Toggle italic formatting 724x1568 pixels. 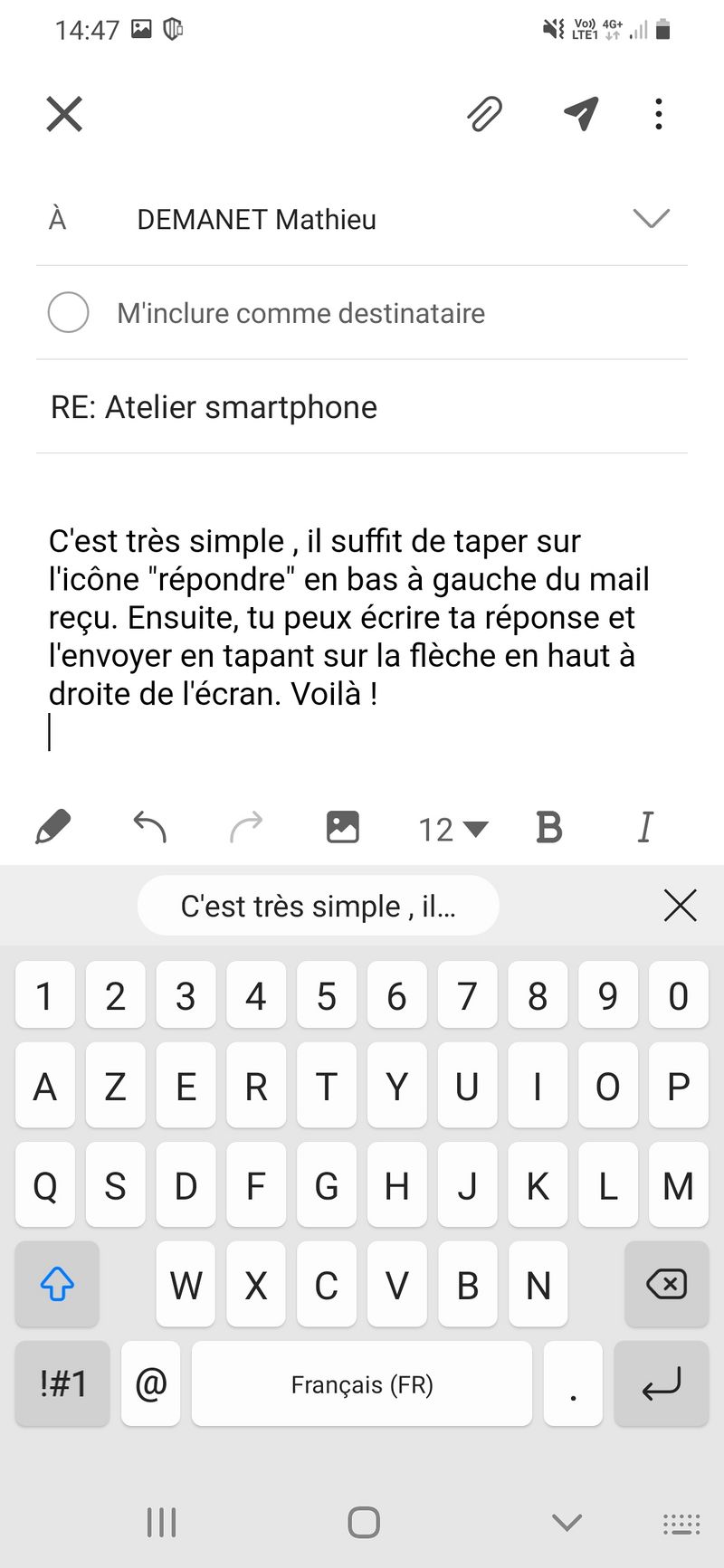point(644,827)
